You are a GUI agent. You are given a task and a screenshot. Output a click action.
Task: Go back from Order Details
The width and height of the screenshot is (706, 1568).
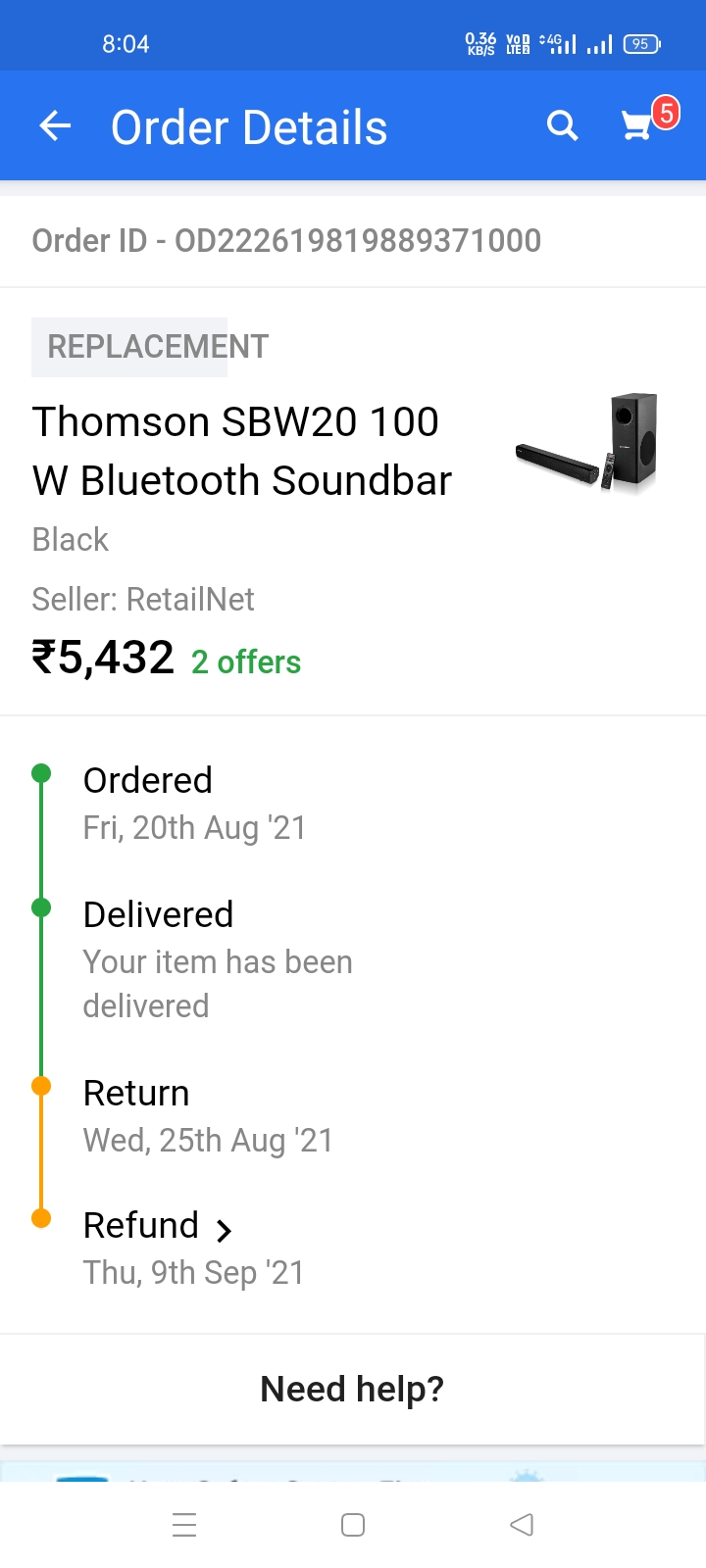click(56, 126)
